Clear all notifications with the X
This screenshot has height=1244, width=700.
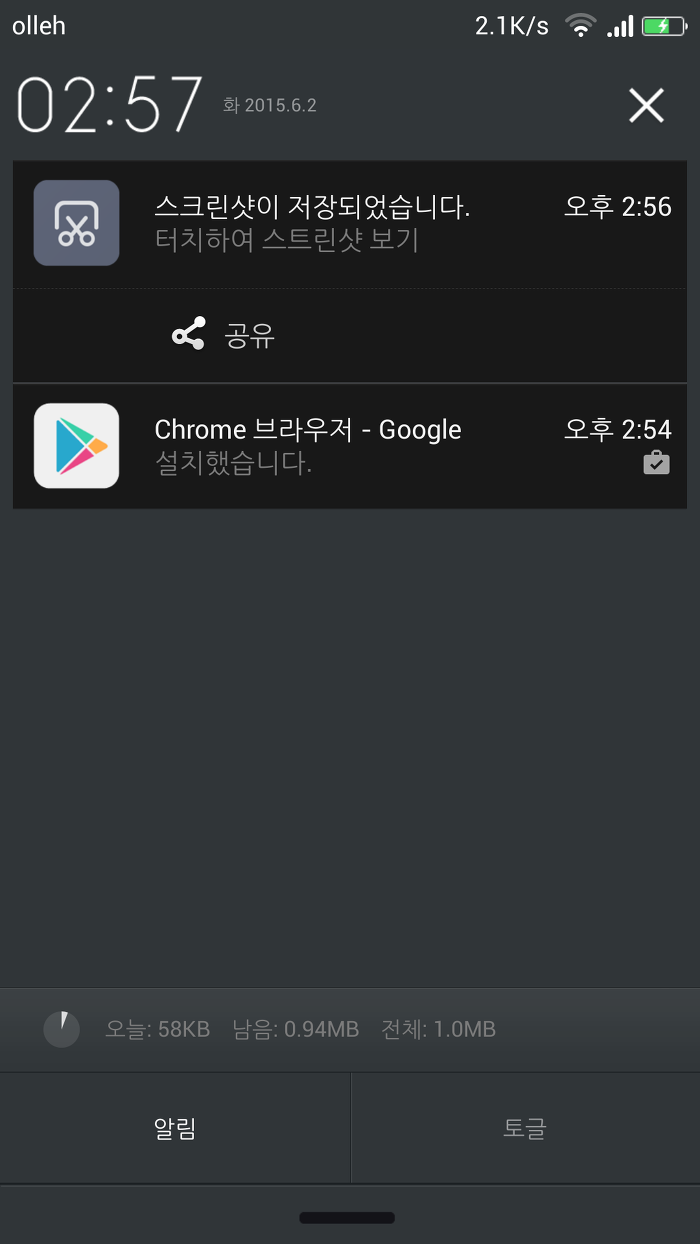646,105
